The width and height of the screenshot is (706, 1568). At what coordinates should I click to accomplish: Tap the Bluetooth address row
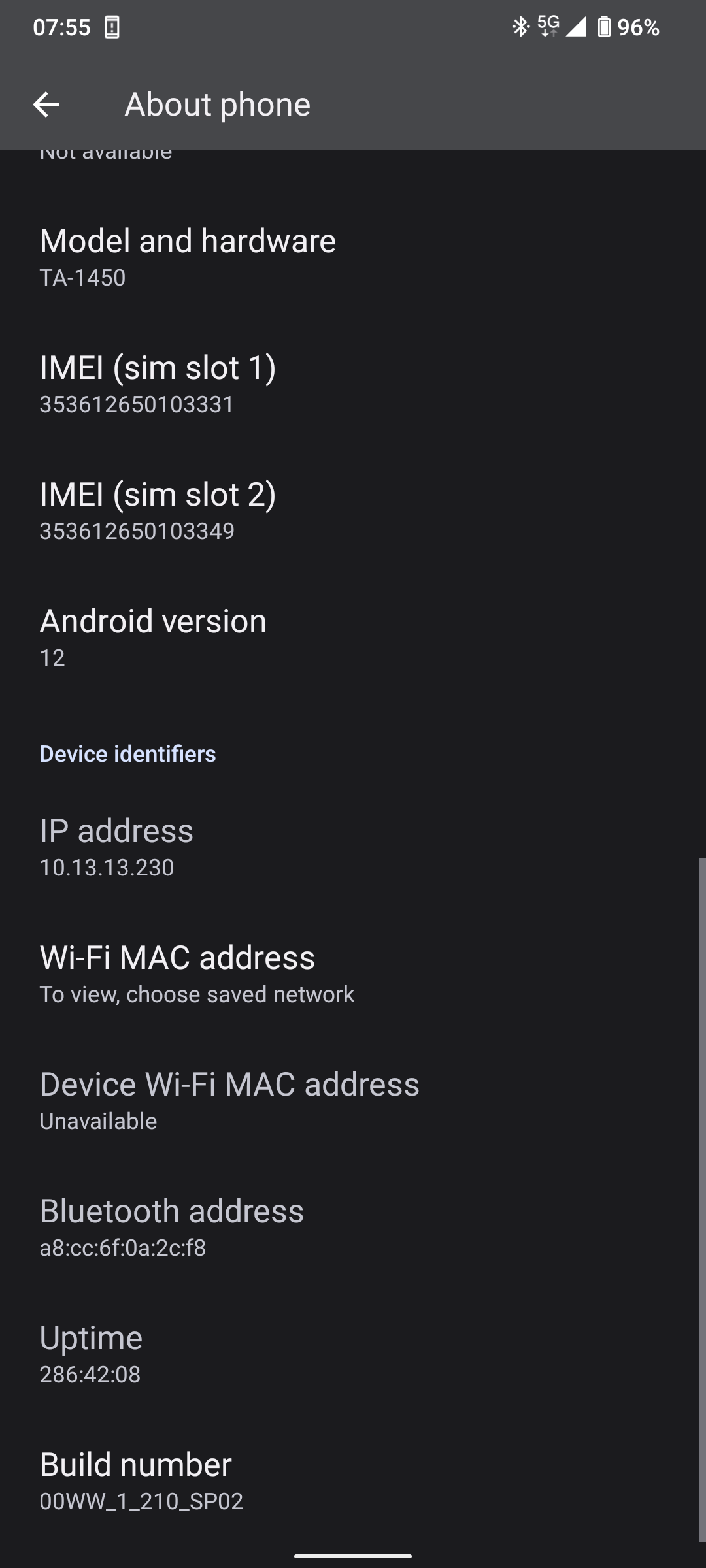[x=353, y=1228]
